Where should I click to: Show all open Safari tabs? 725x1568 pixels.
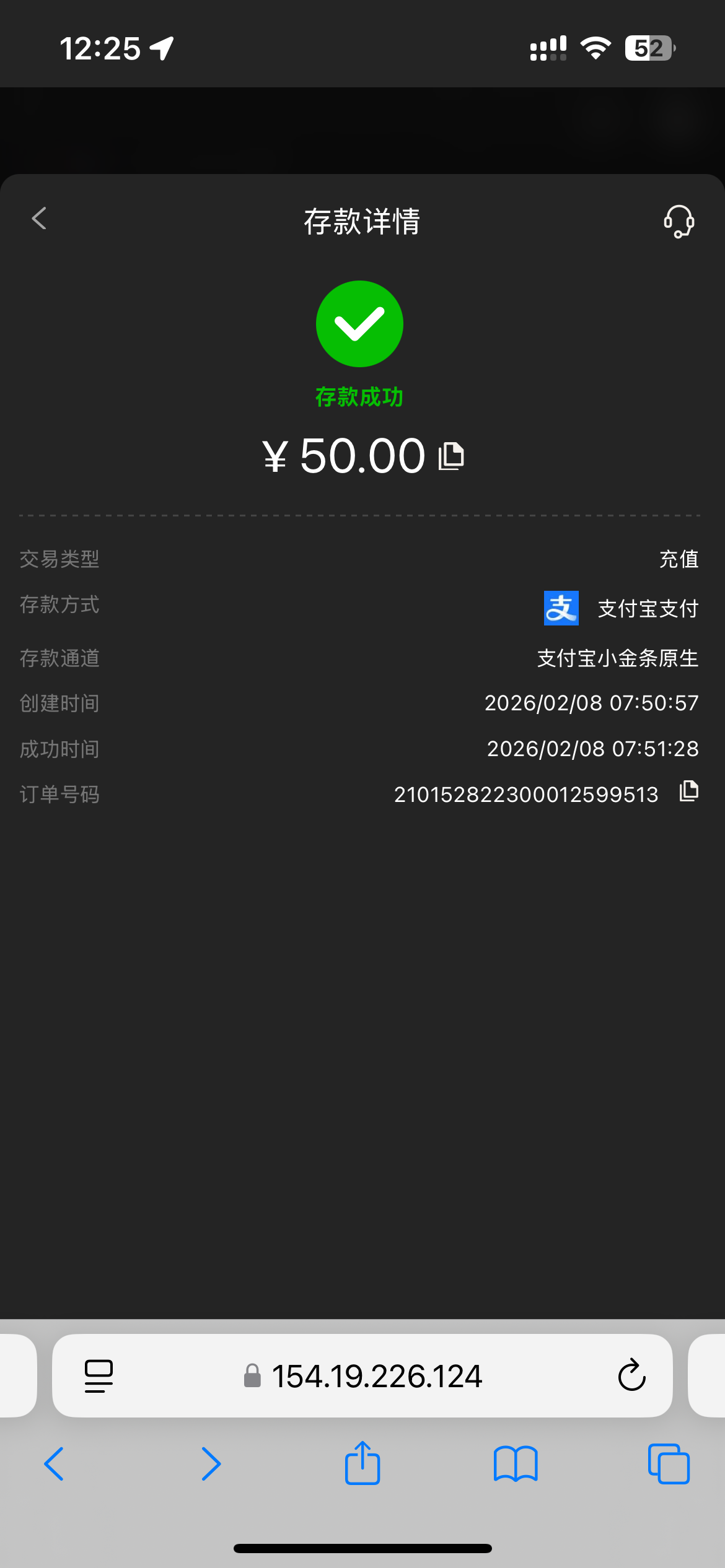tap(669, 1464)
